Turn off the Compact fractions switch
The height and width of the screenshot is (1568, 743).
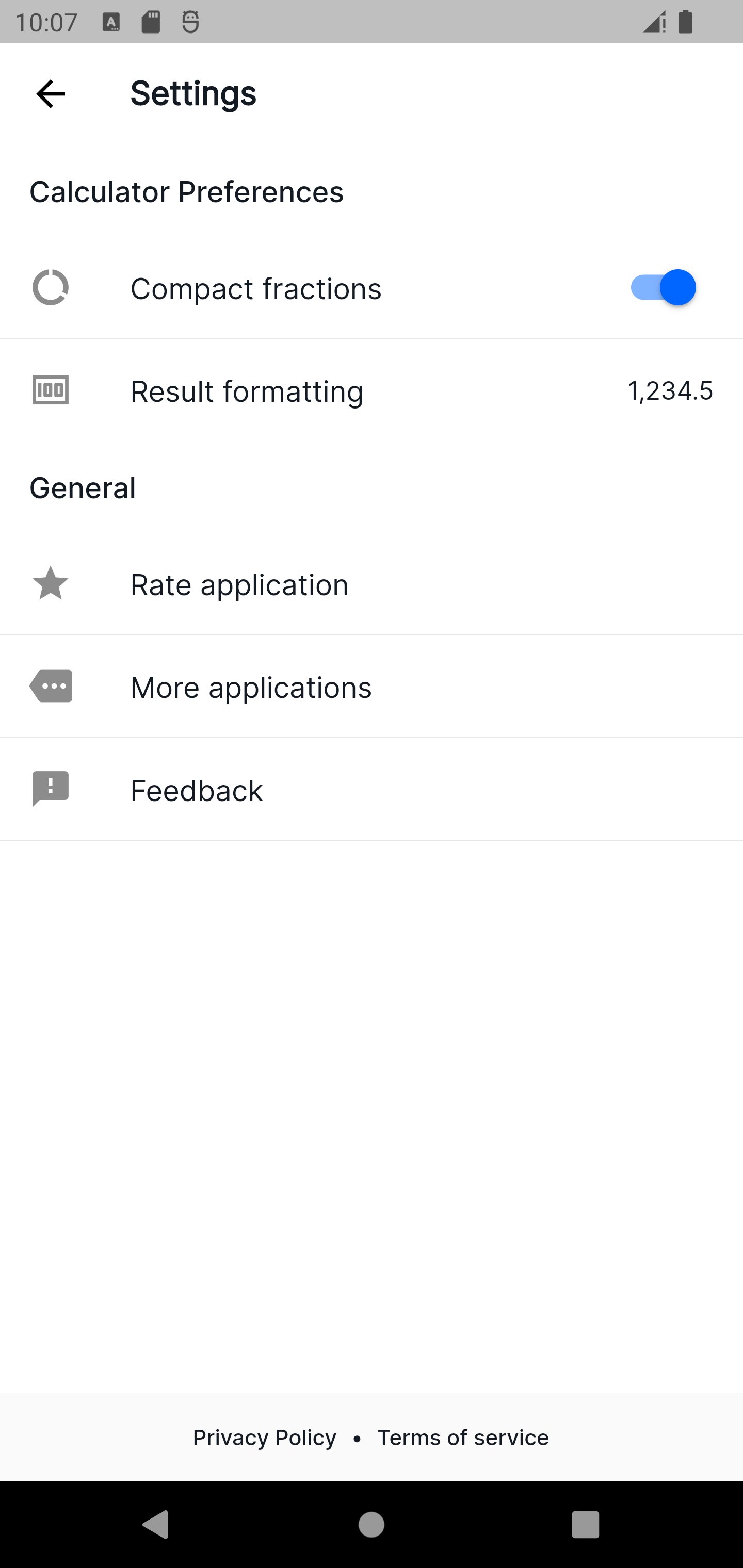[663, 288]
